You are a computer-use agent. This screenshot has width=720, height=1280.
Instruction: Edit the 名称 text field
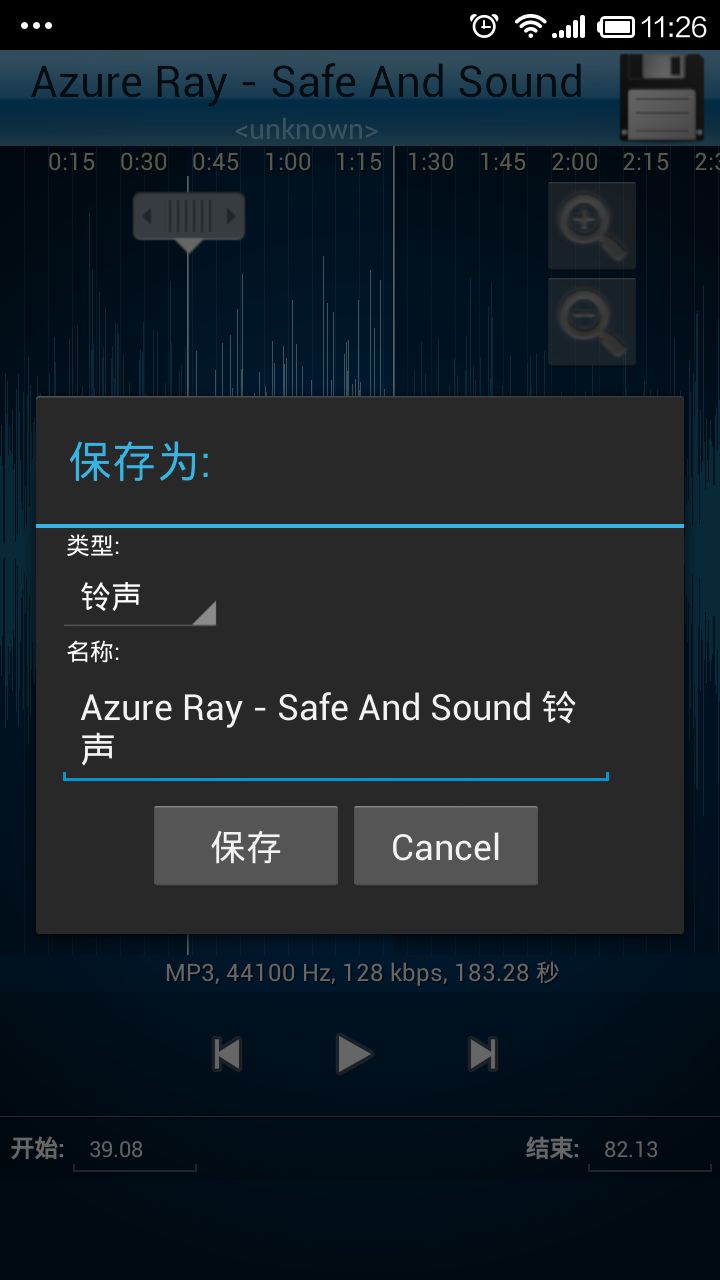tap(335, 727)
